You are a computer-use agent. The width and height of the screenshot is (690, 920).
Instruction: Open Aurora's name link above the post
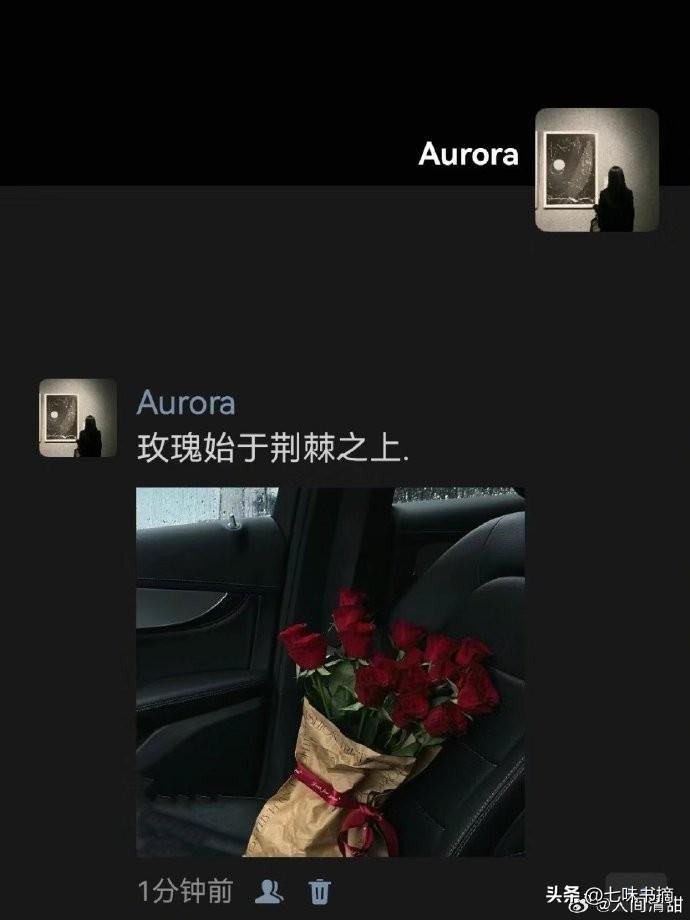(x=186, y=402)
